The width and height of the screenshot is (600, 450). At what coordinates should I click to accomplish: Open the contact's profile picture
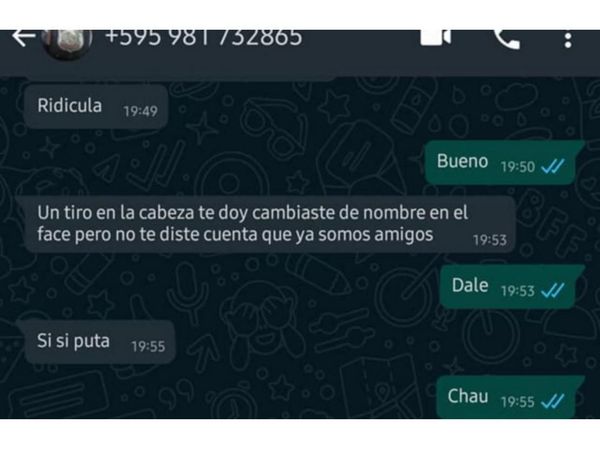pos(67,40)
